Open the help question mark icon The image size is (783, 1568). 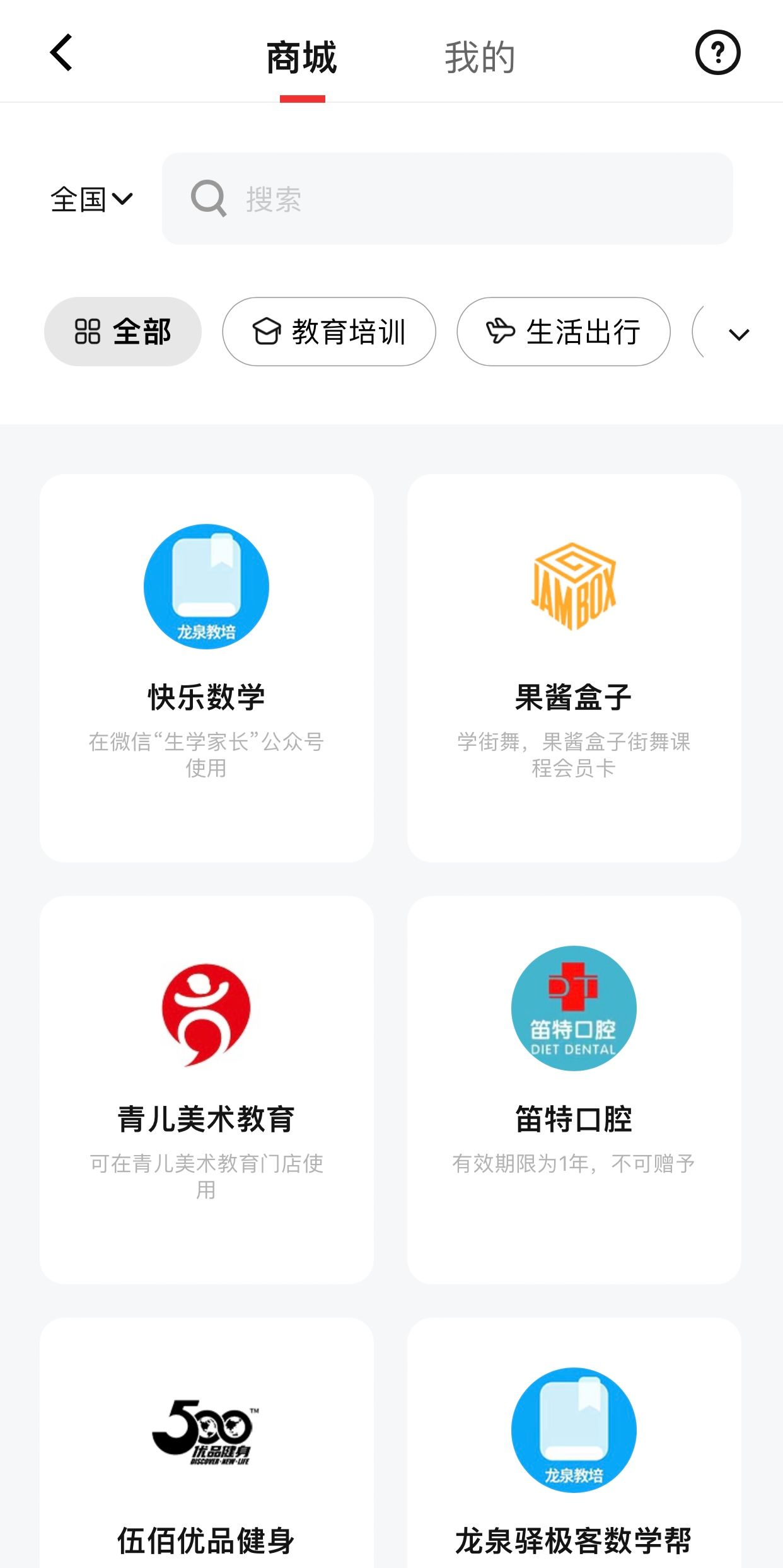tap(717, 53)
